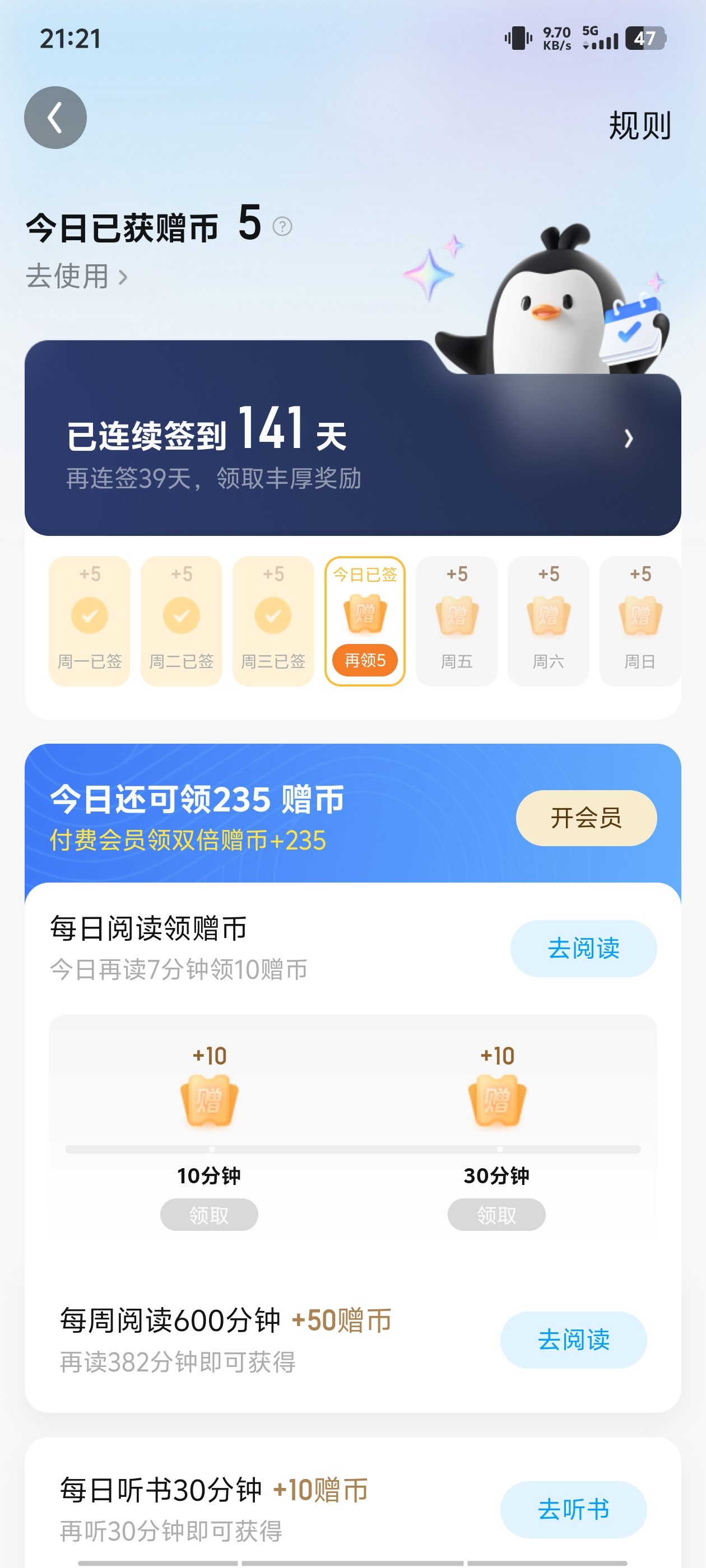Image resolution: width=706 pixels, height=1568 pixels.
Task: Open the 规则 rules page
Action: [640, 125]
